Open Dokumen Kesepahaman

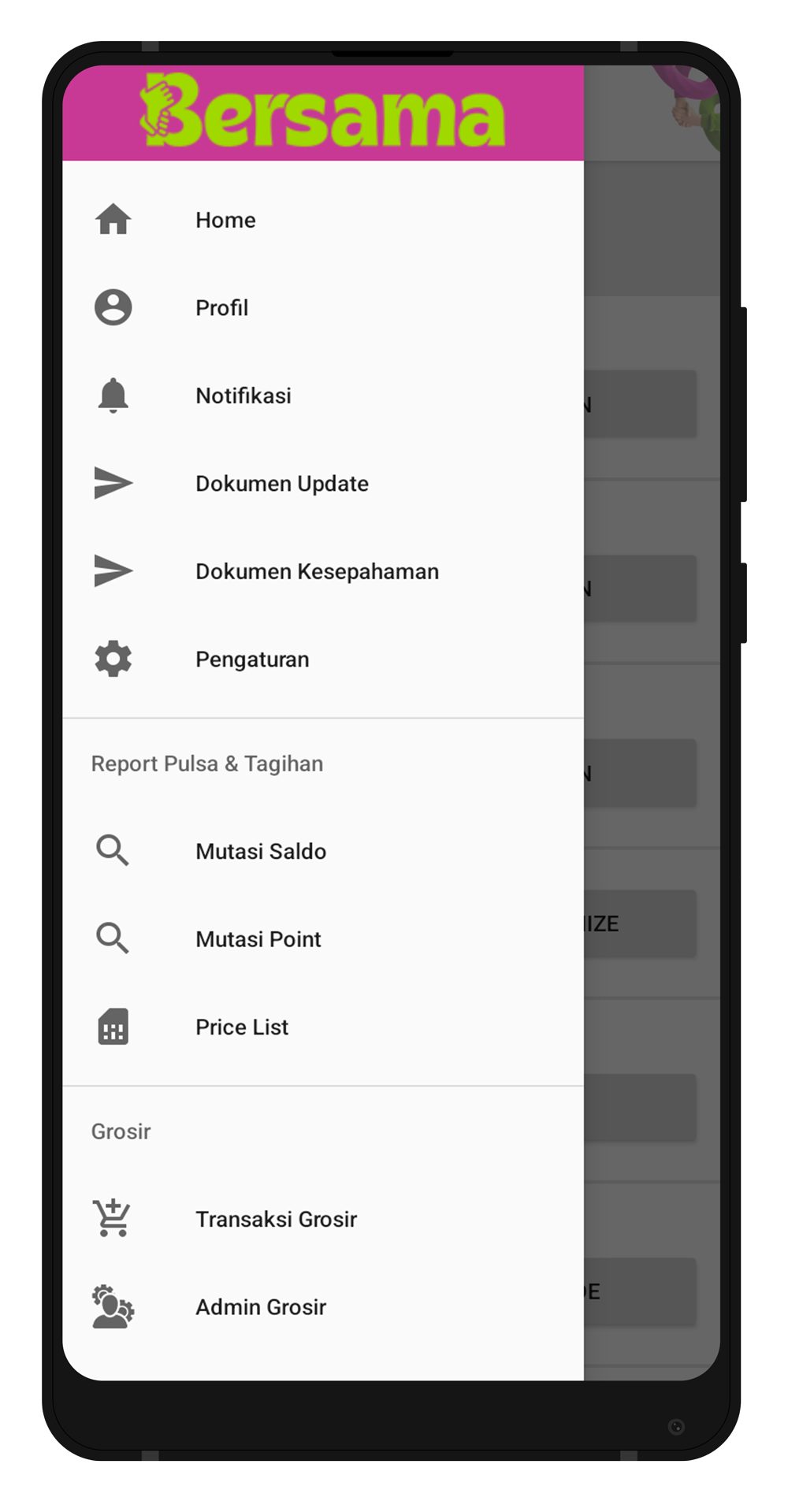[317, 571]
